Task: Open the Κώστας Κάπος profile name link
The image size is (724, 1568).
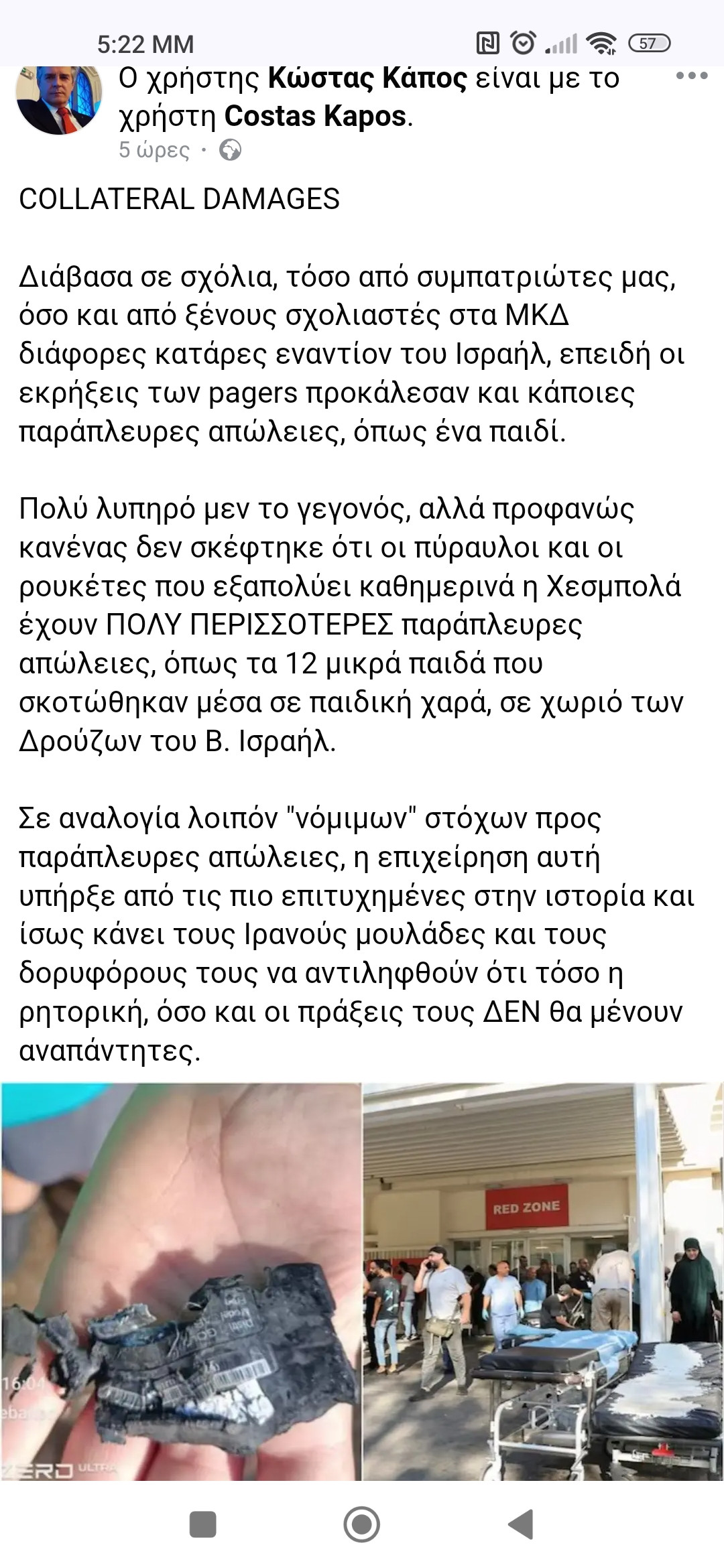Action: click(x=367, y=78)
